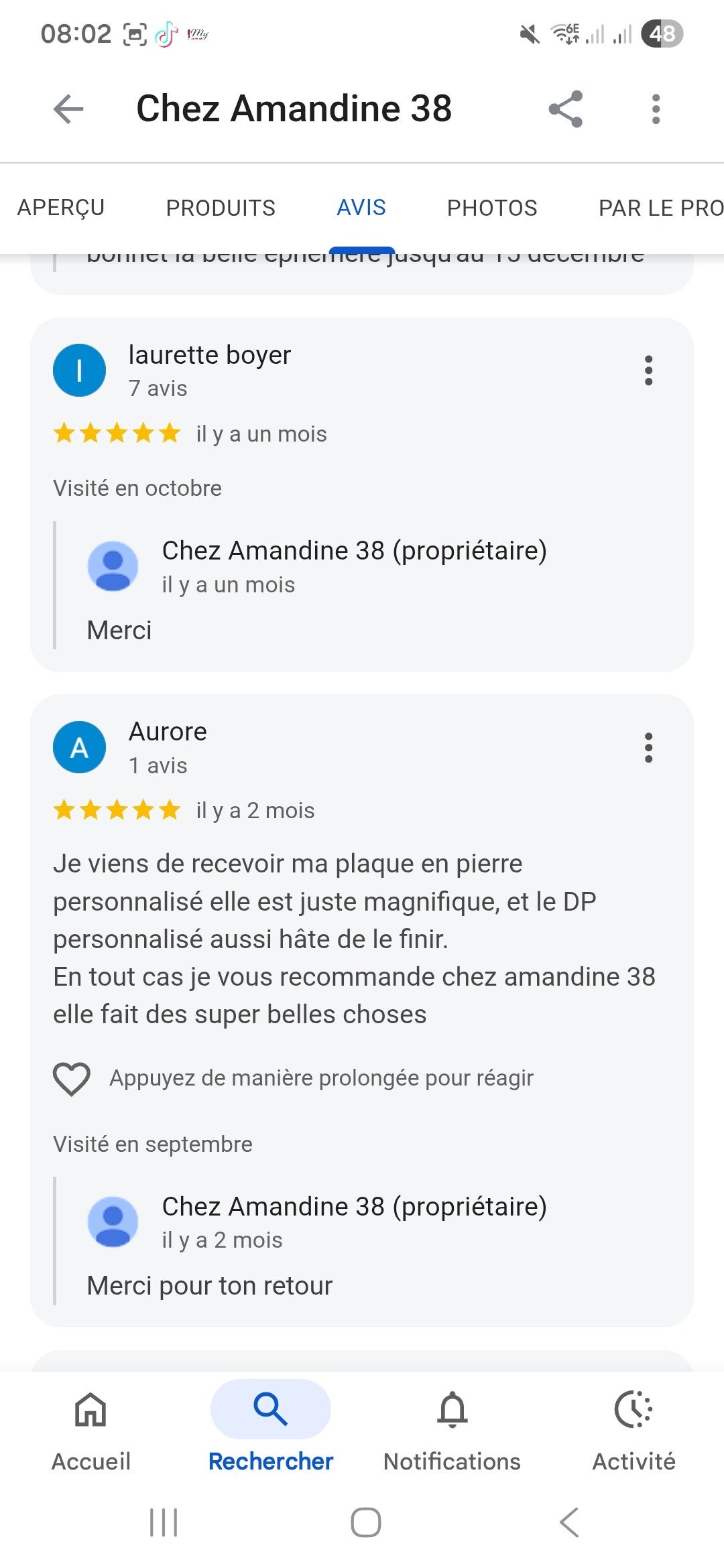Switch to the Aperçu tab
The width and height of the screenshot is (724, 1568).
click(x=61, y=208)
